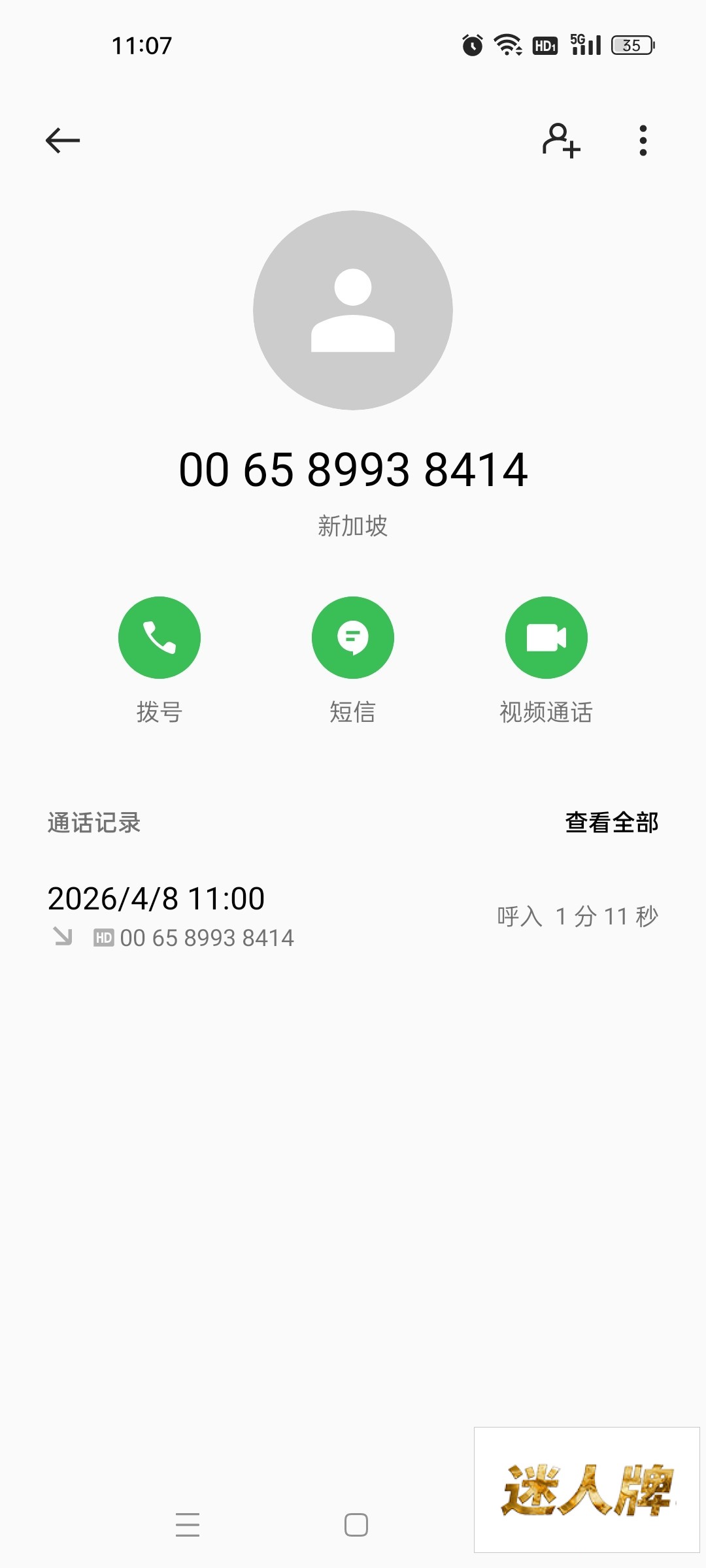The image size is (706, 1568).
Task: Go back using the top arrow
Action: tap(63, 140)
